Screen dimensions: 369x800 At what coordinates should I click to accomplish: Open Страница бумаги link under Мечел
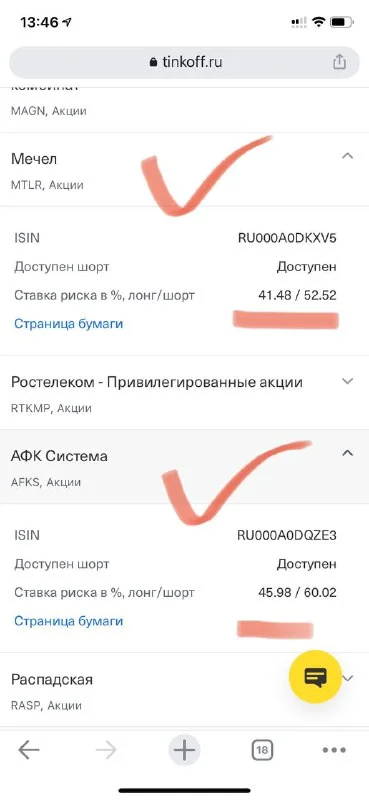[x=68, y=323]
